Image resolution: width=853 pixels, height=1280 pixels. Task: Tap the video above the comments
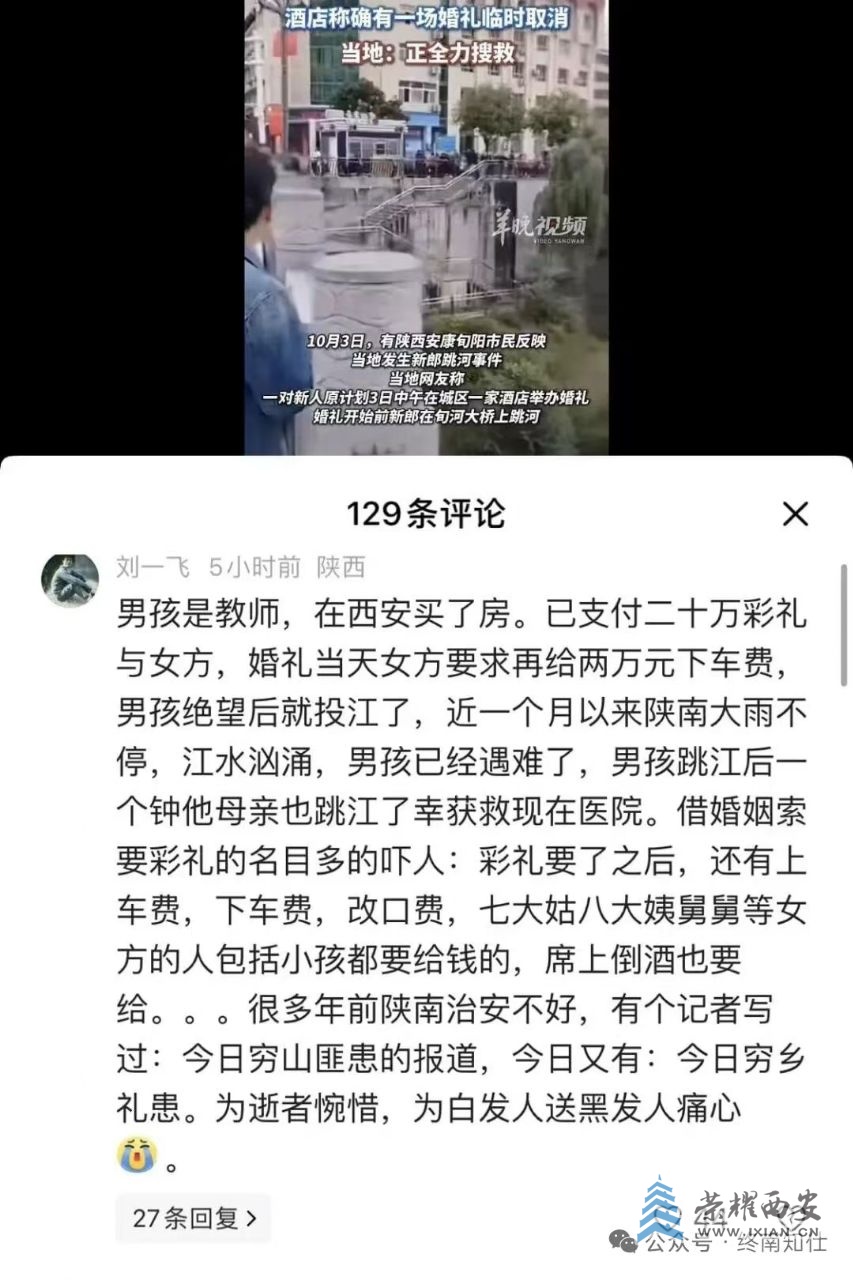426,227
